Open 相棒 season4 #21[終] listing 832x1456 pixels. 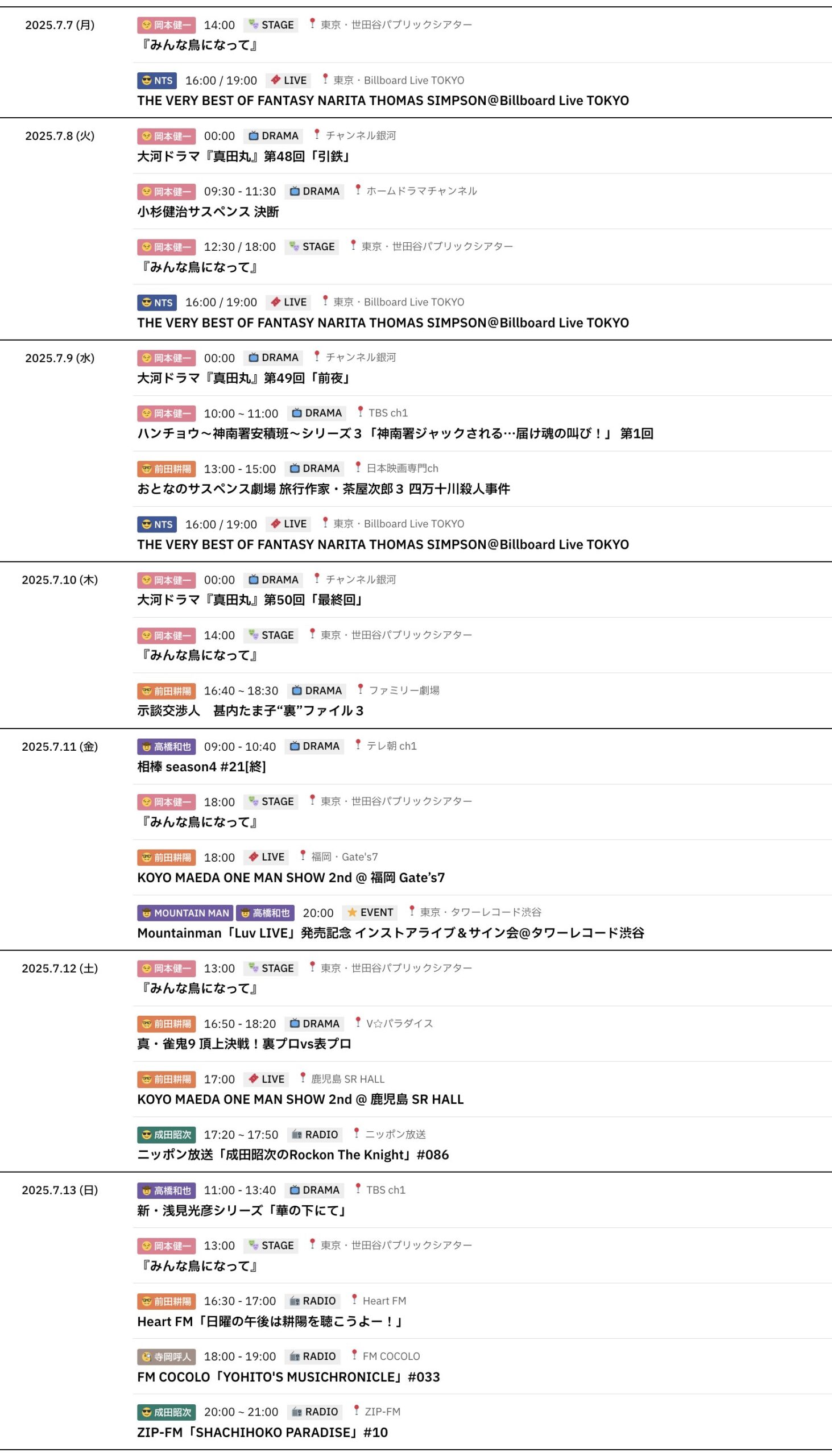[201, 766]
